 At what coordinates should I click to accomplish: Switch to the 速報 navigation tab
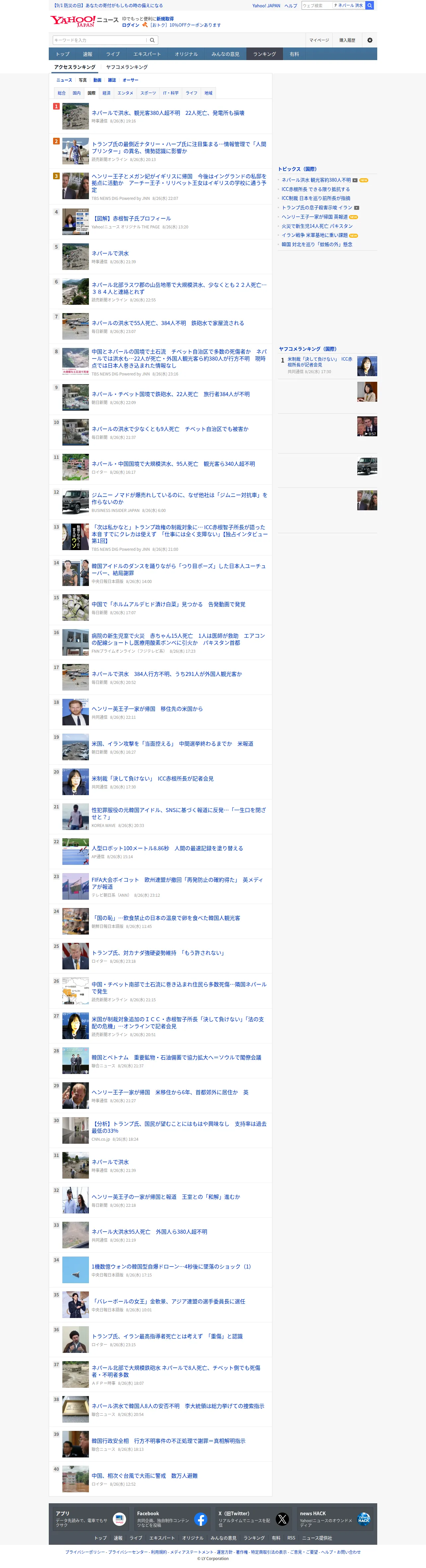(88, 54)
